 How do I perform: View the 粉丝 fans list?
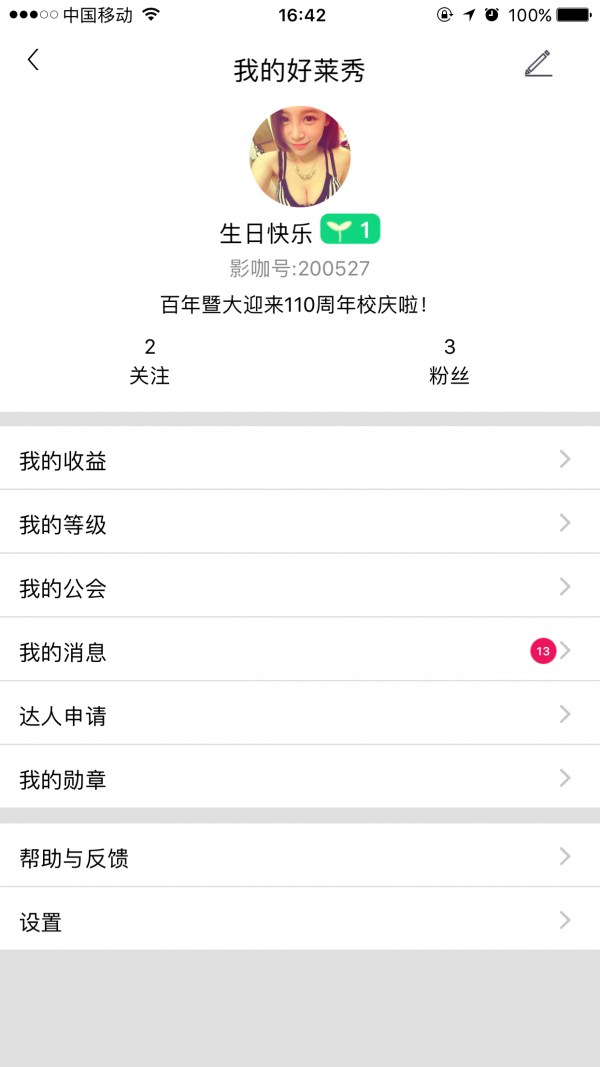pos(449,362)
